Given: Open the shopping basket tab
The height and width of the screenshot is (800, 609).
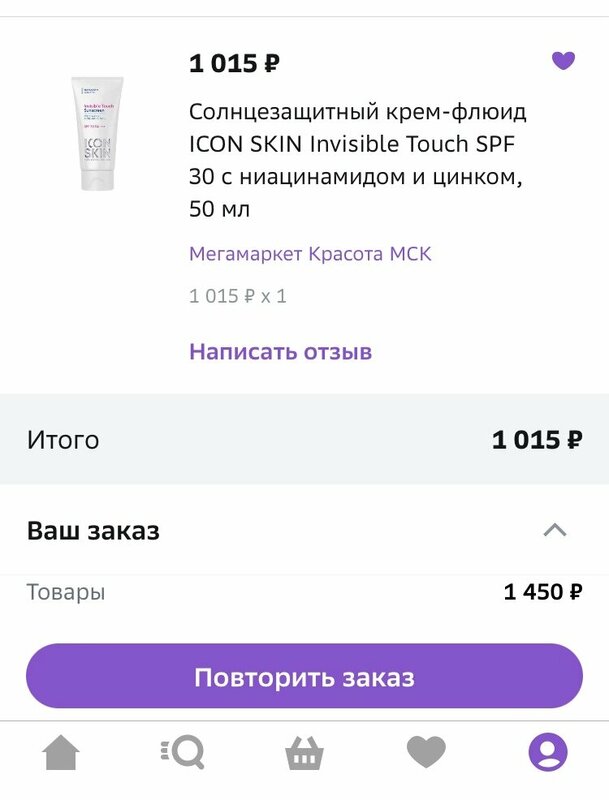Looking at the screenshot, I should 304,752.
